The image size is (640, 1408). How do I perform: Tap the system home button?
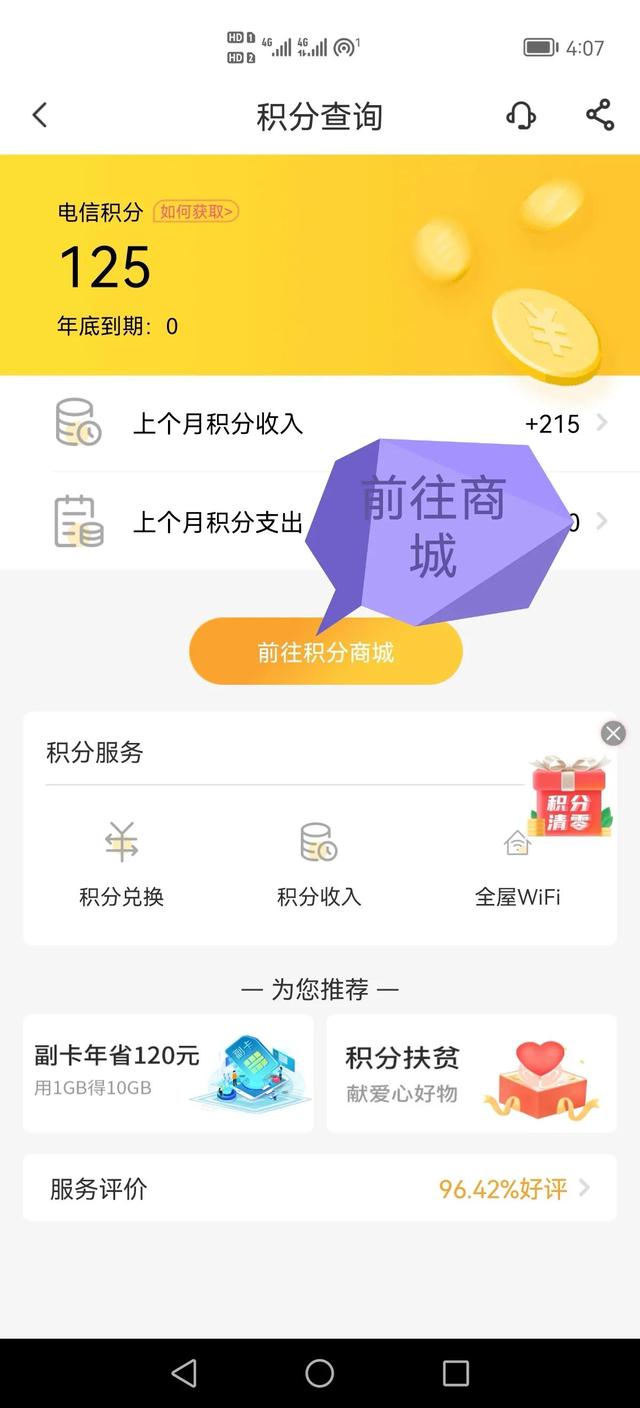(320, 1373)
